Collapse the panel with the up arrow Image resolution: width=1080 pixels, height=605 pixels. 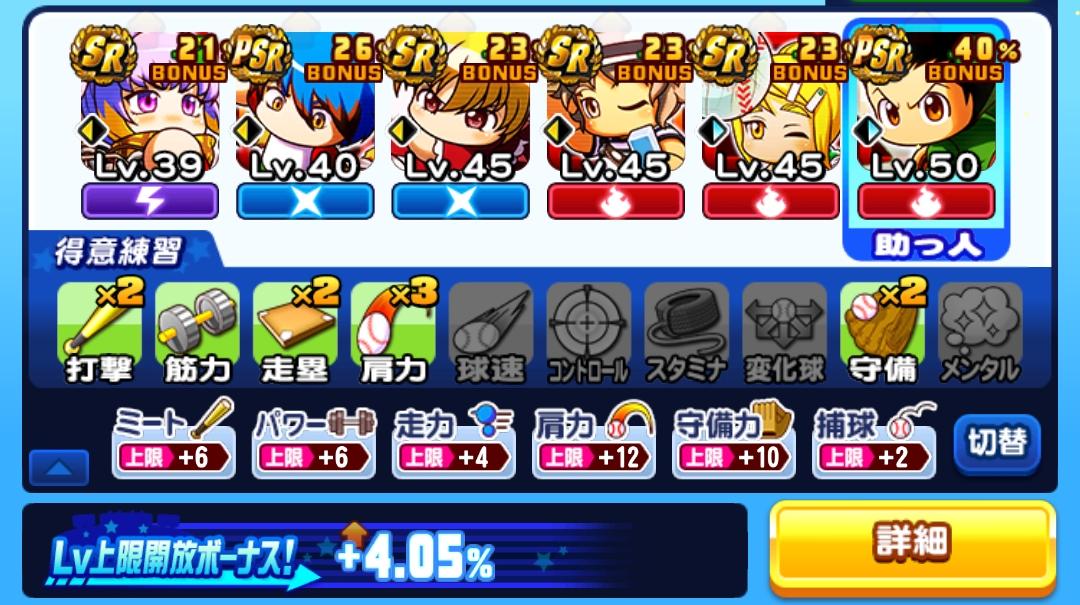(x=59, y=468)
